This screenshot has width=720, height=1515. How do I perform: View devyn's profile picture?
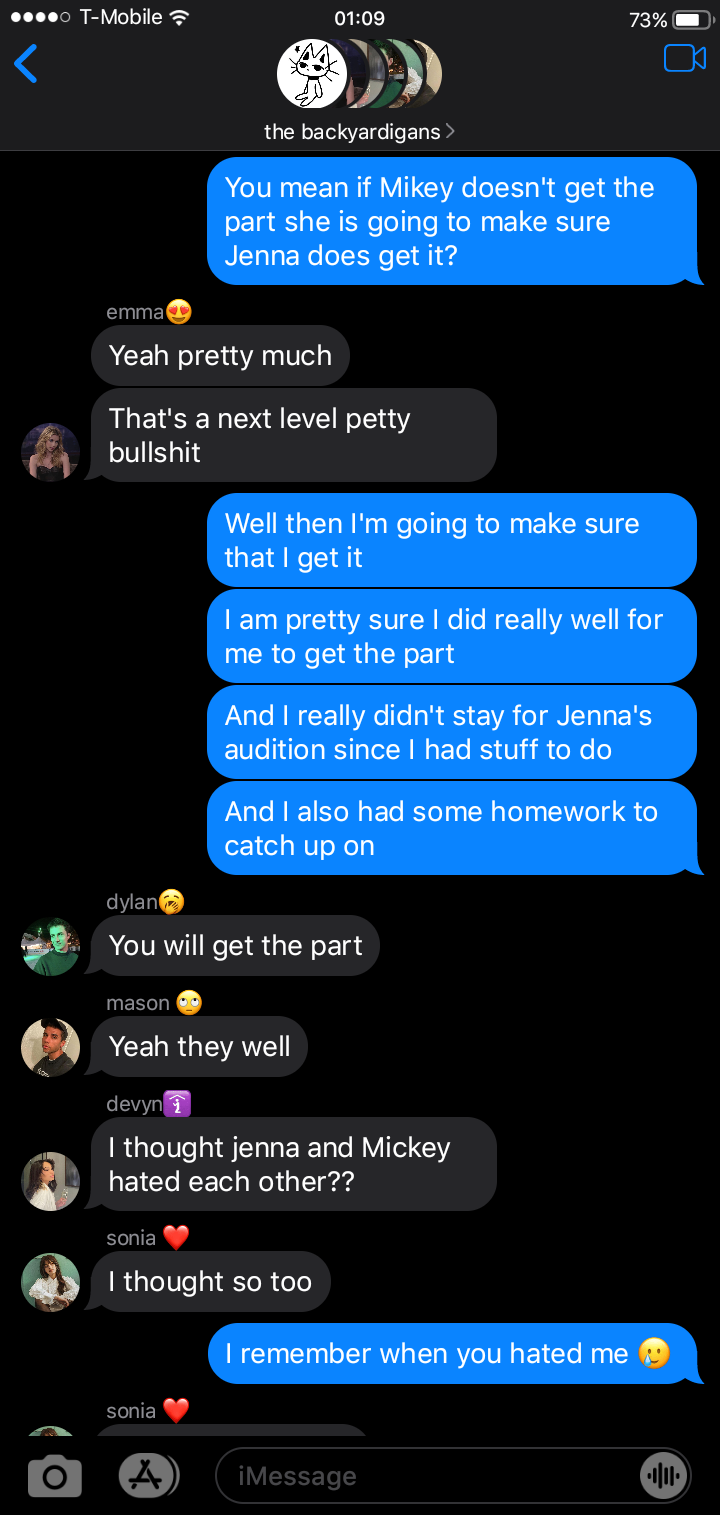point(50,1181)
